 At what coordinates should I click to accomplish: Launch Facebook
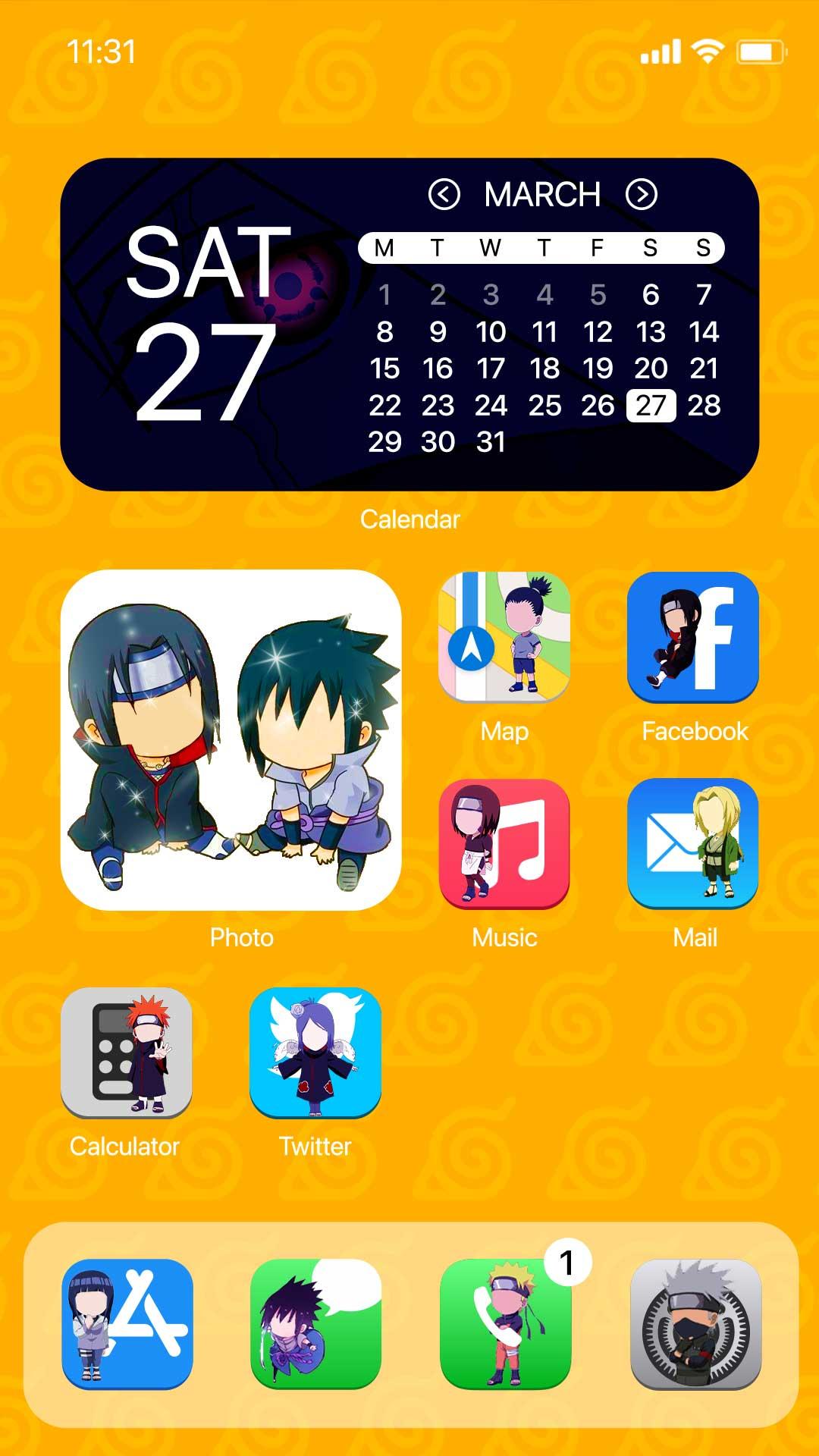[x=693, y=637]
